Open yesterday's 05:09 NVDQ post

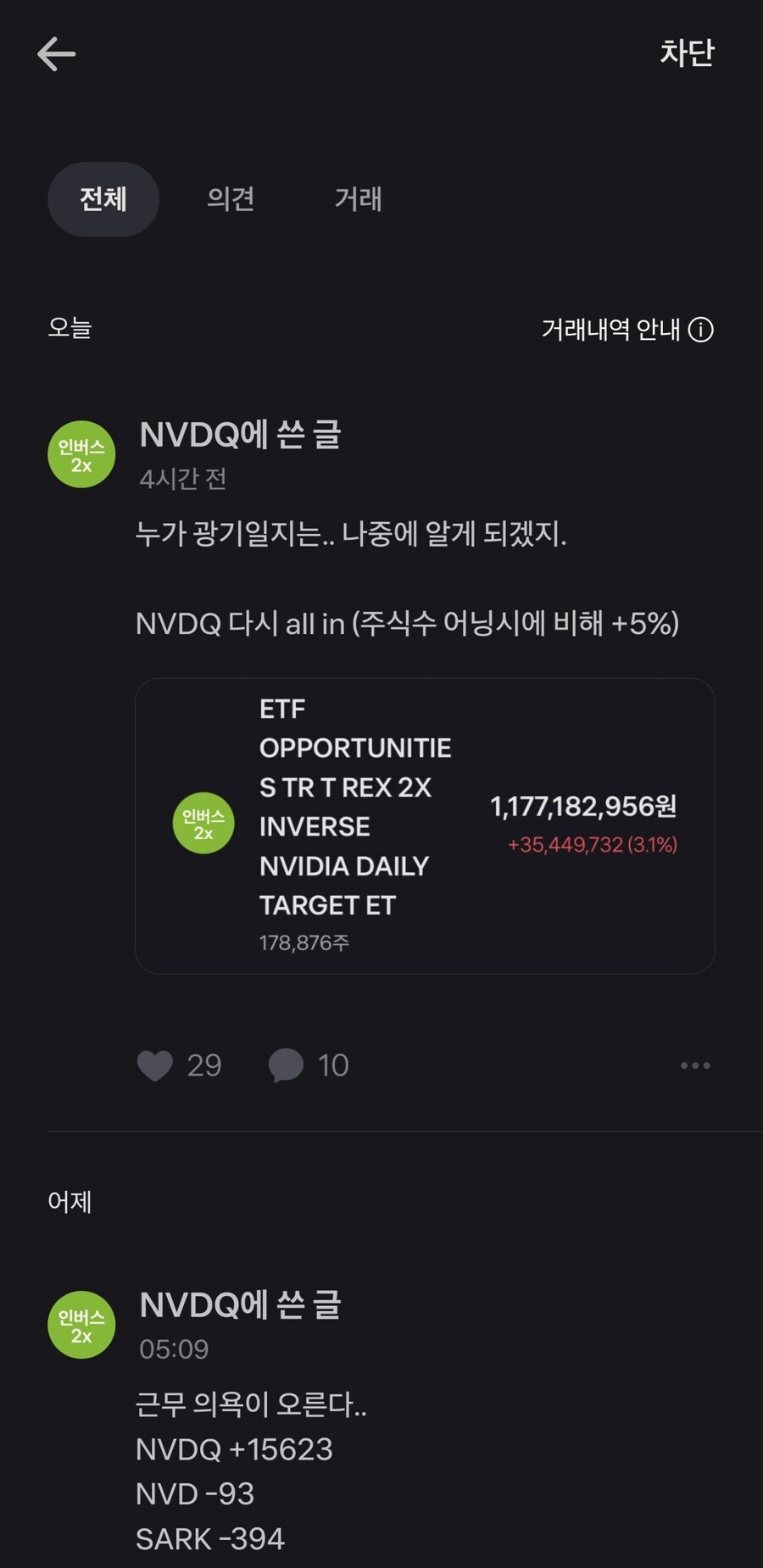point(242,1305)
